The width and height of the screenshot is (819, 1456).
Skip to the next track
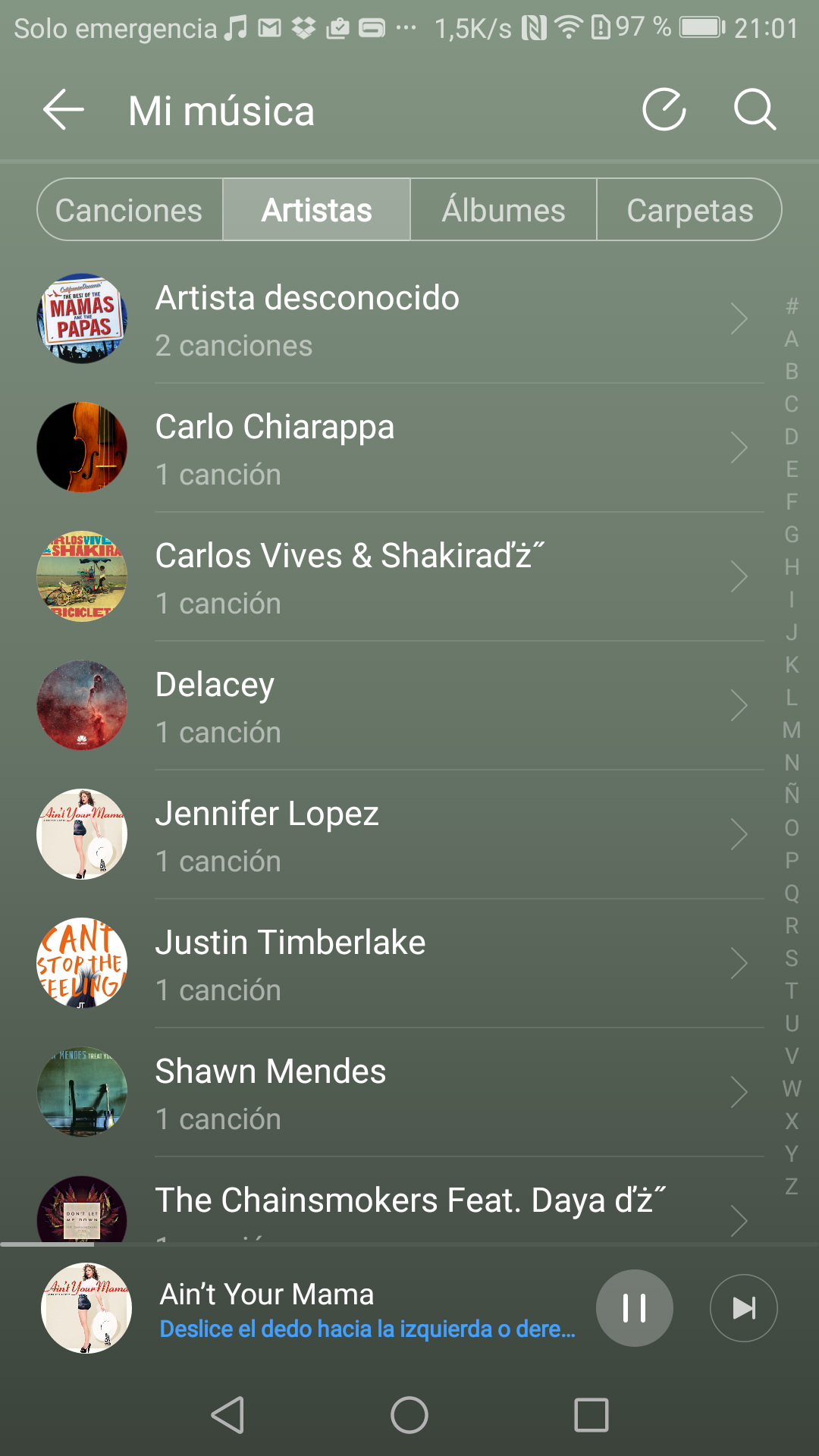pyautogui.click(x=743, y=1308)
